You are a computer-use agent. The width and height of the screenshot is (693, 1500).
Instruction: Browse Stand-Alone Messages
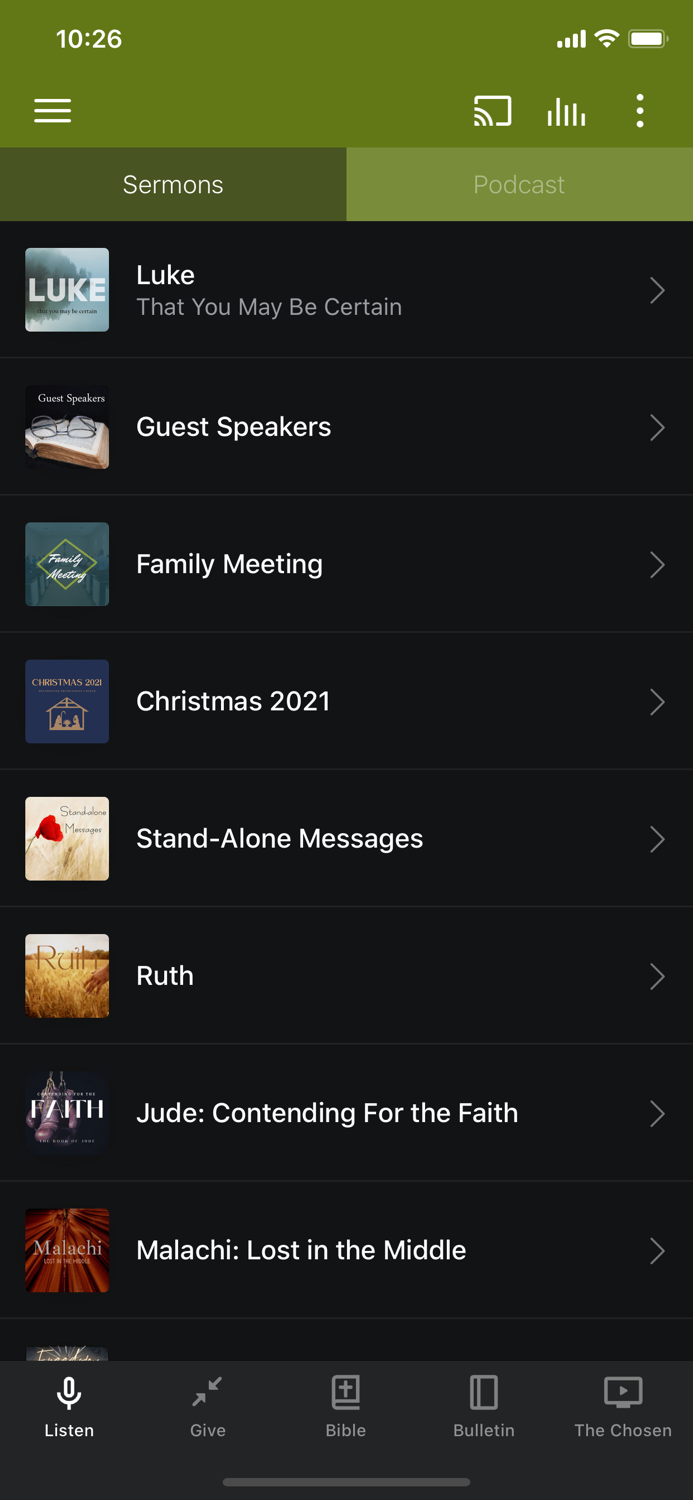coord(346,838)
